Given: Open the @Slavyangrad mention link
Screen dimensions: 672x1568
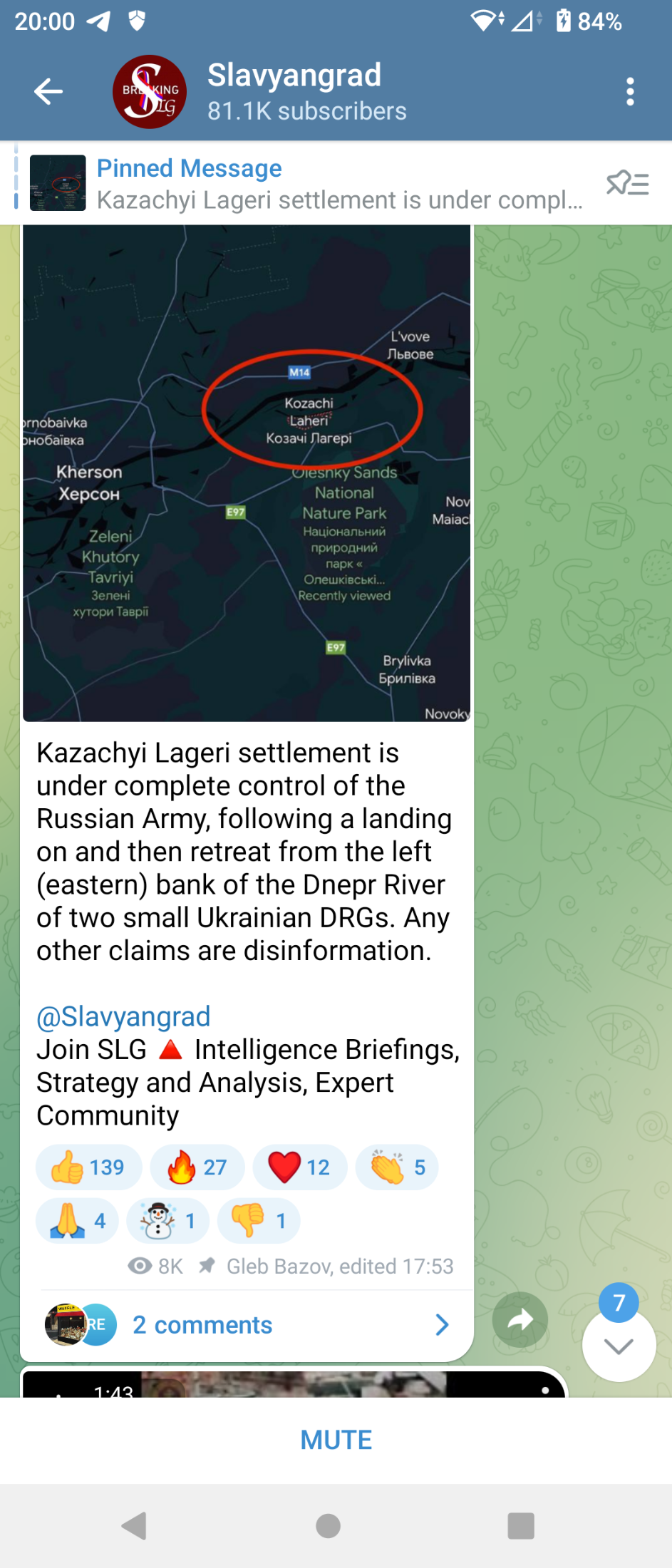Looking at the screenshot, I should coord(123,1016).
